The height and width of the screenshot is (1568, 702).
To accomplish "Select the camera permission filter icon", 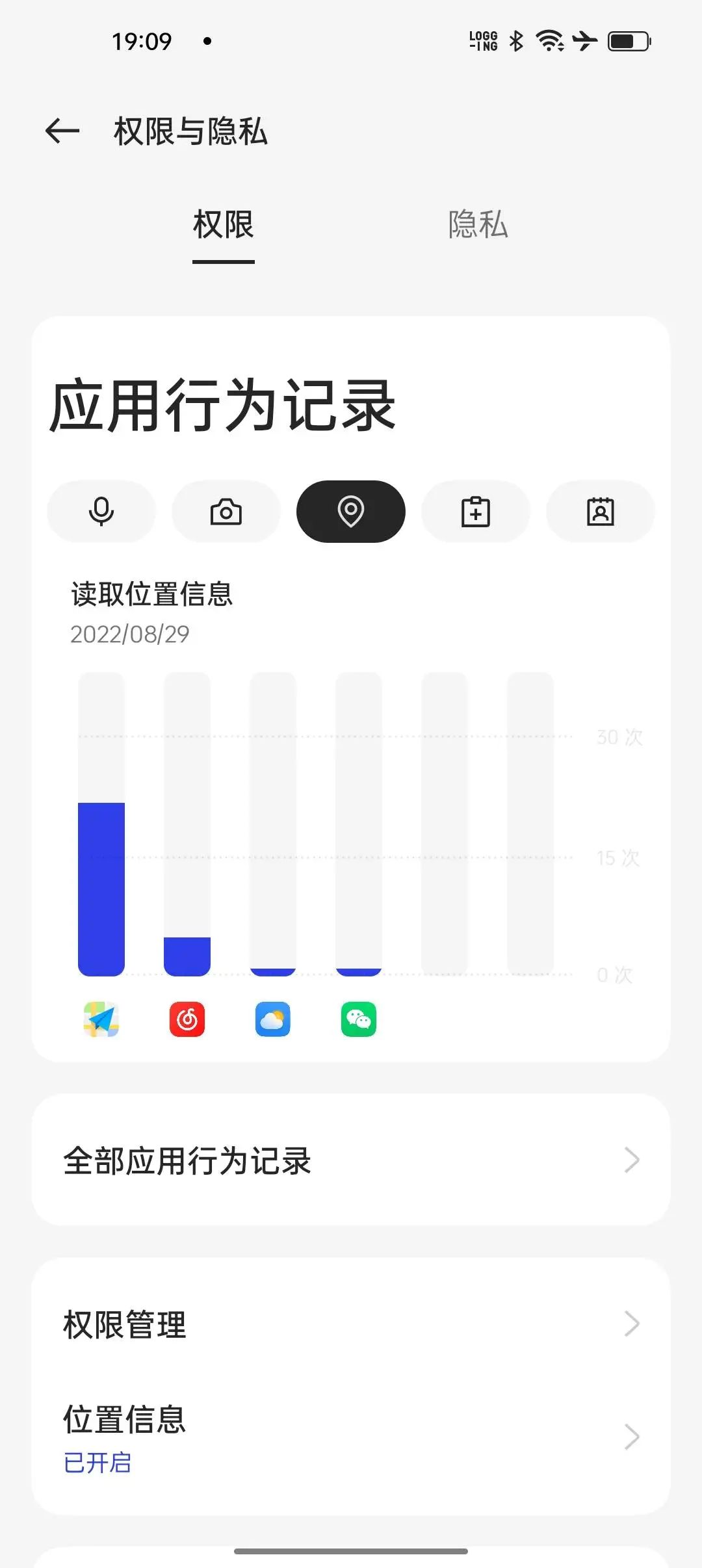I will [226, 512].
